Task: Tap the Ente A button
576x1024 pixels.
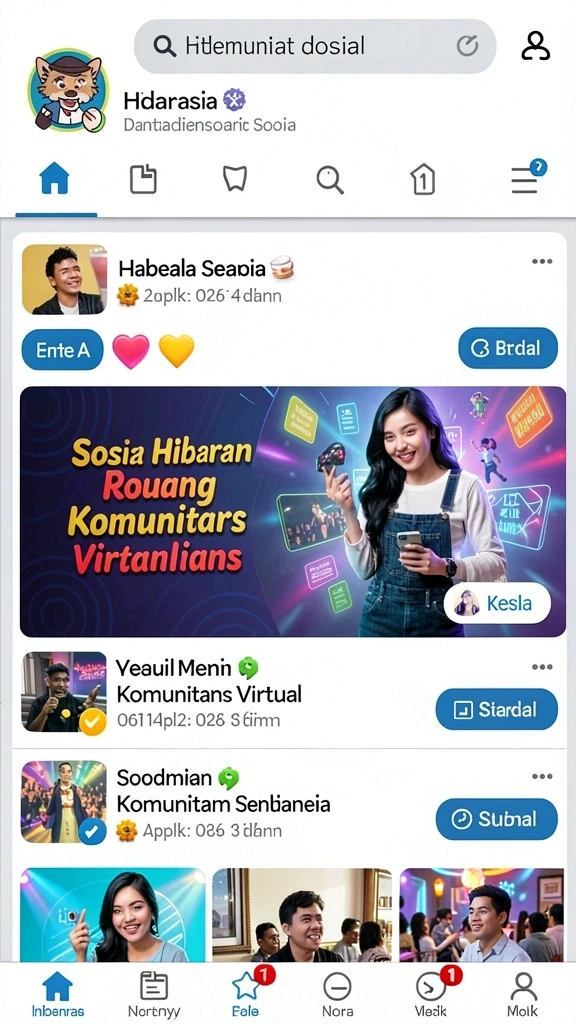Action: pyautogui.click(x=63, y=351)
